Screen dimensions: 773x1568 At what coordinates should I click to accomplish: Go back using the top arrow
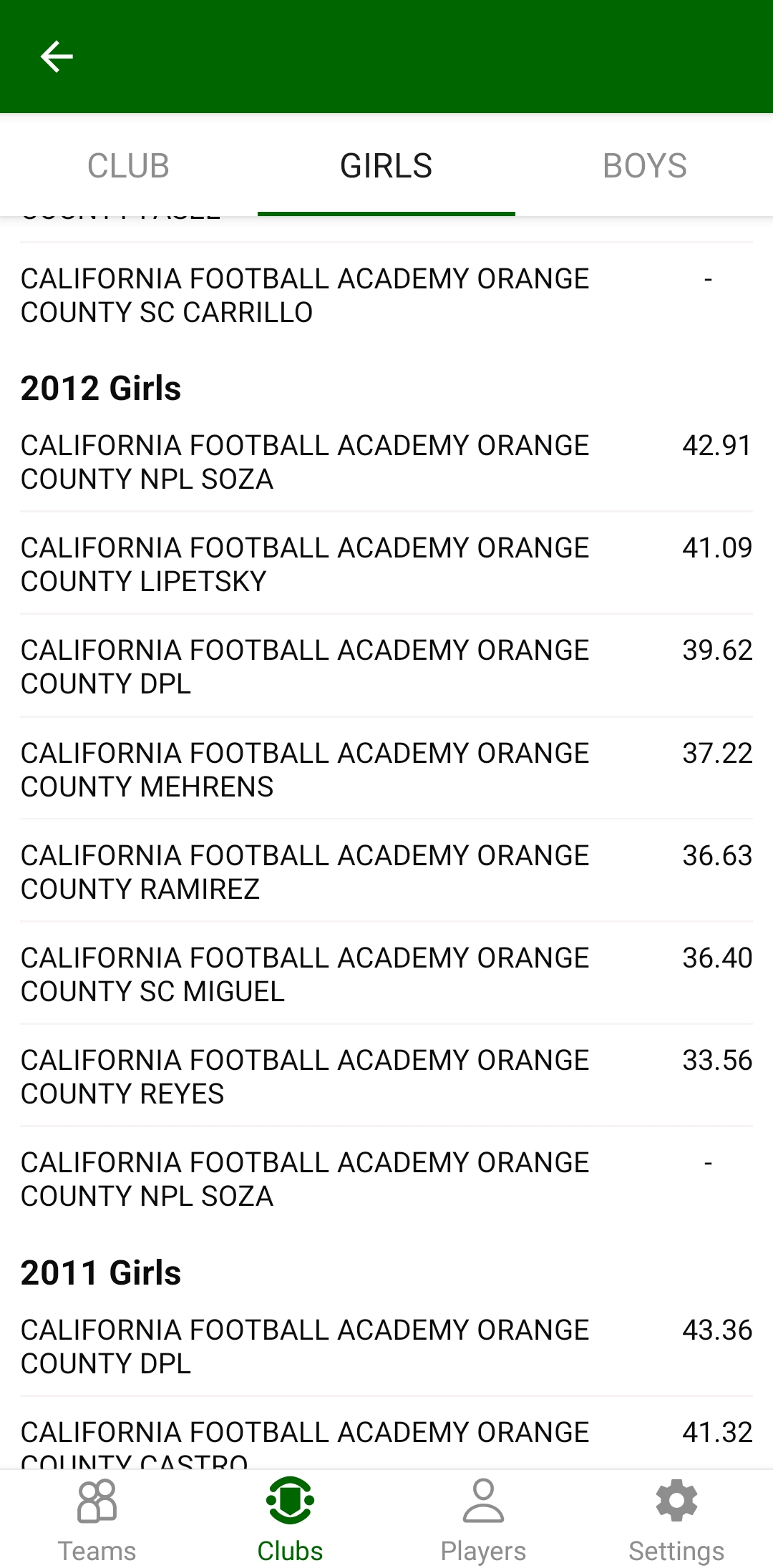point(57,57)
